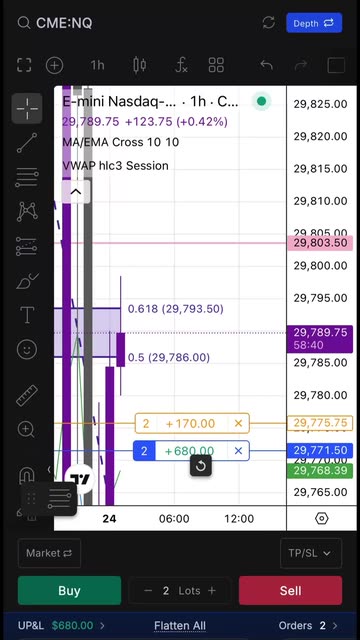The height and width of the screenshot is (640, 360).
Task: Enter fullscreen chart mode
Action: pos(24,65)
